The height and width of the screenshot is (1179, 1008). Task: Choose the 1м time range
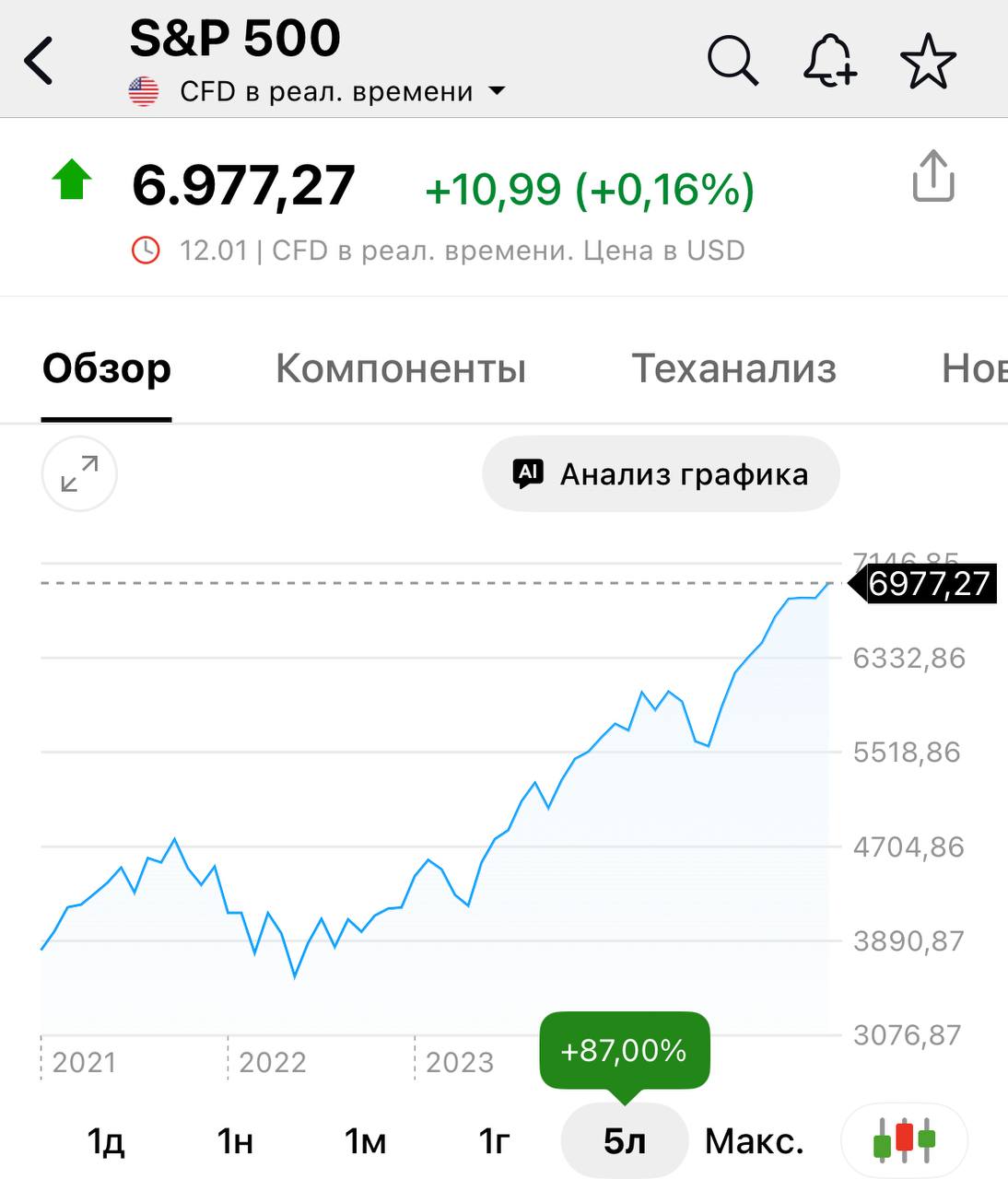coord(365,1141)
